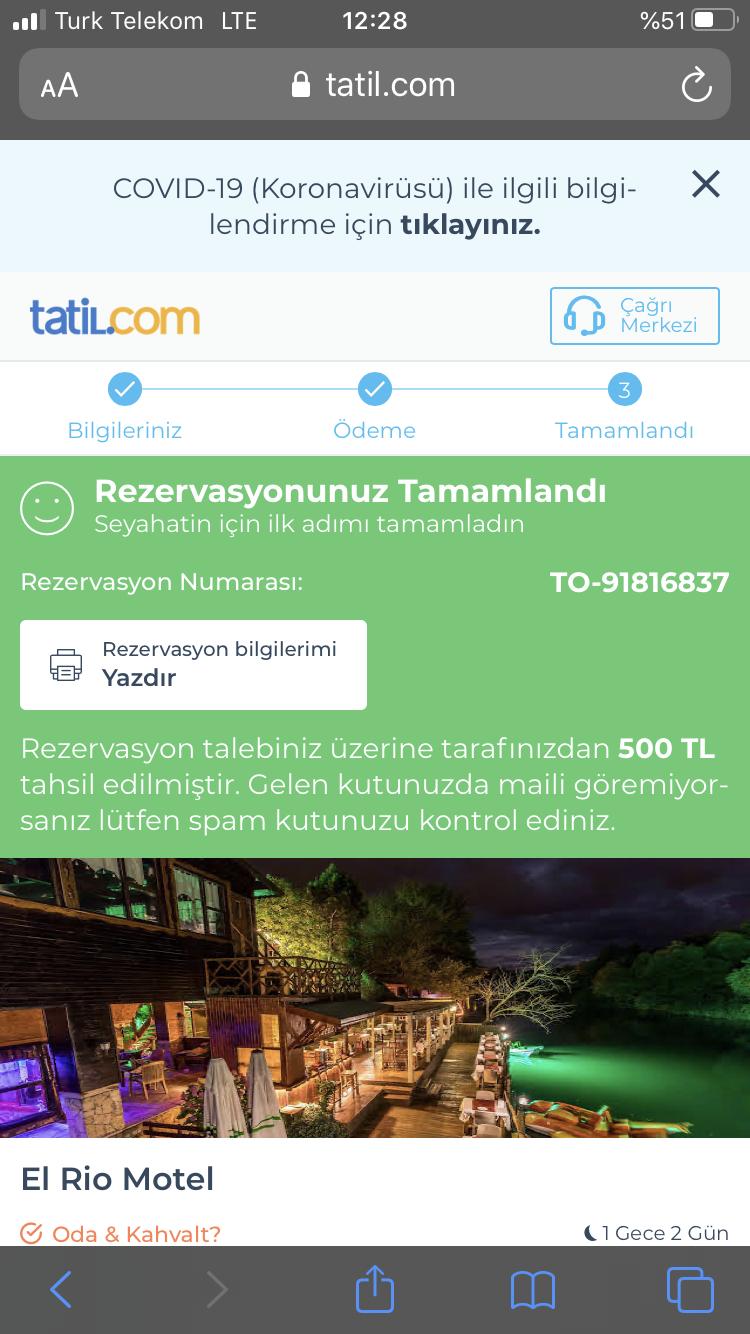Image resolution: width=750 pixels, height=1334 pixels.
Task: Go back with the browser arrow
Action: (x=61, y=1290)
